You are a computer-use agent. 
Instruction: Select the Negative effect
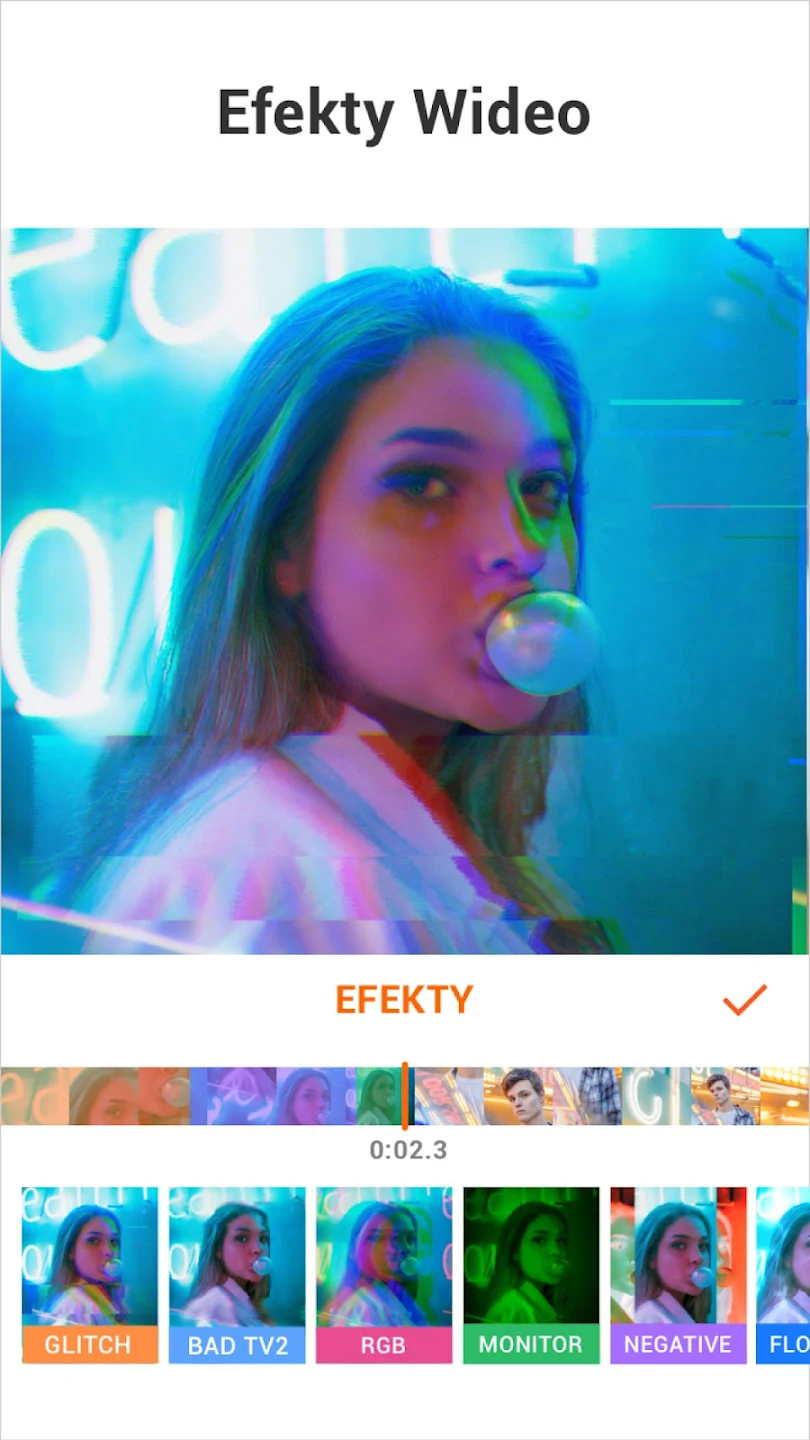click(x=678, y=1273)
